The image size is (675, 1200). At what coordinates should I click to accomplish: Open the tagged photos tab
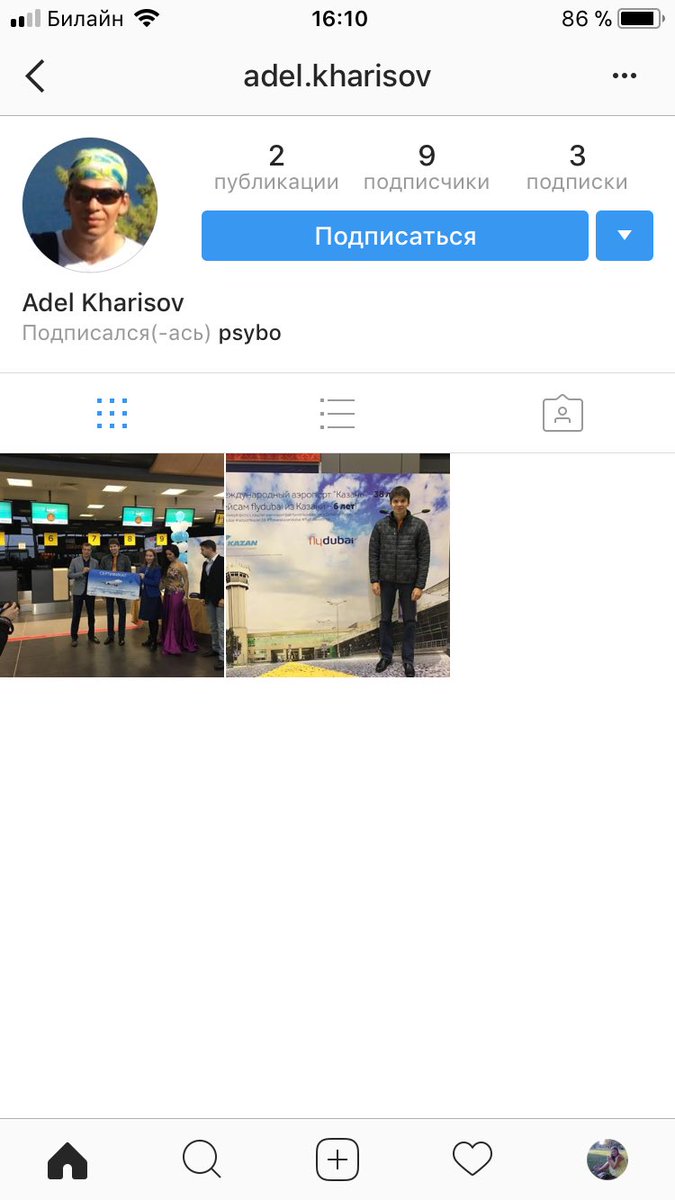[562, 413]
